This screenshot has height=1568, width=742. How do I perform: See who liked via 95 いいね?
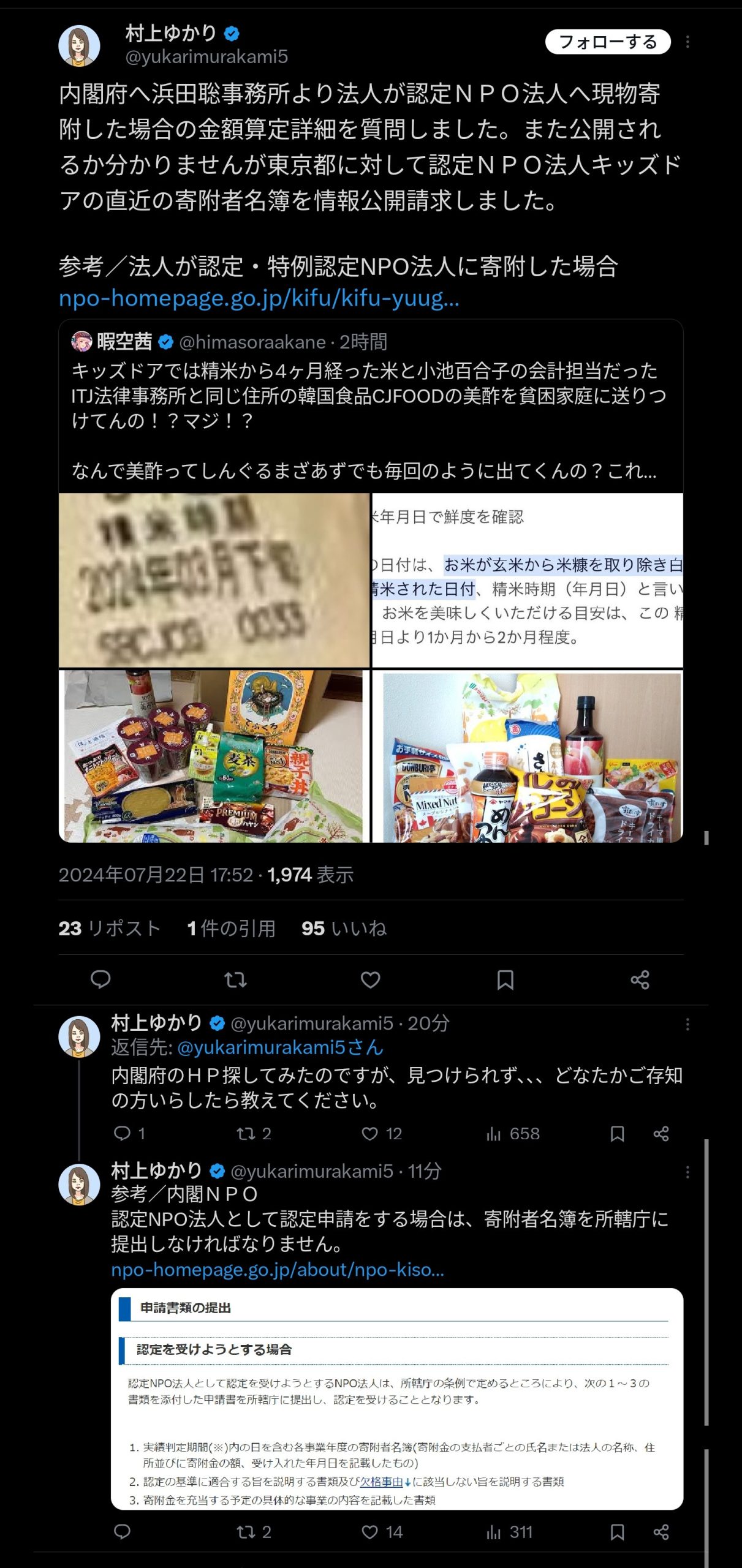344,929
